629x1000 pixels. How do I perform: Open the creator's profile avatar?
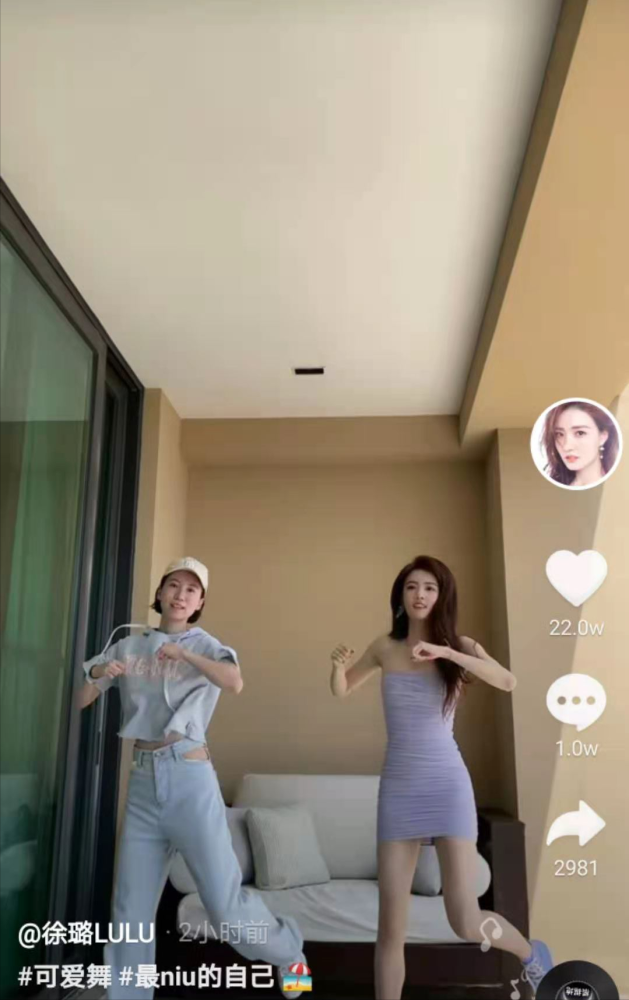tap(575, 444)
